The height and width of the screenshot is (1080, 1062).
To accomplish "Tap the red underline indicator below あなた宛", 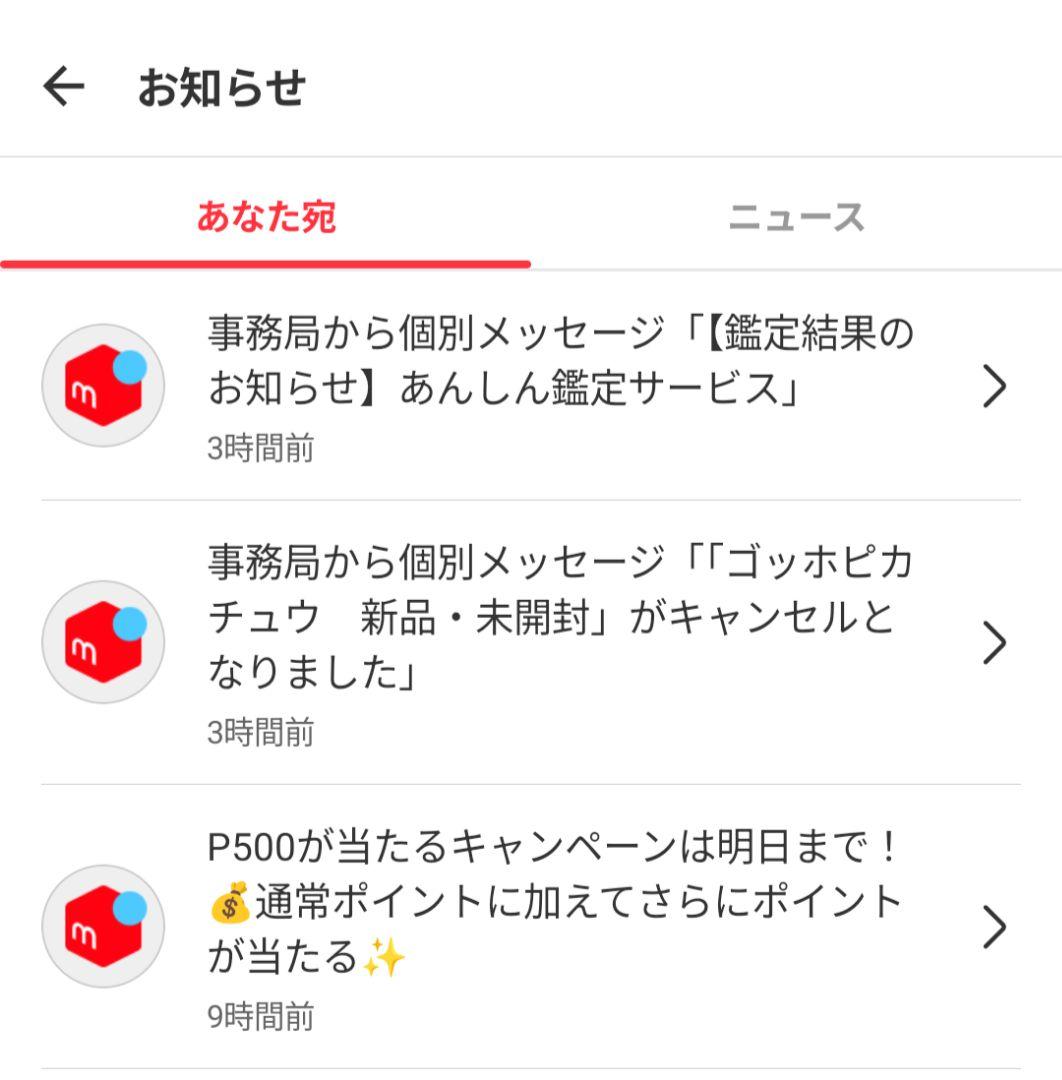I will click(x=265, y=263).
